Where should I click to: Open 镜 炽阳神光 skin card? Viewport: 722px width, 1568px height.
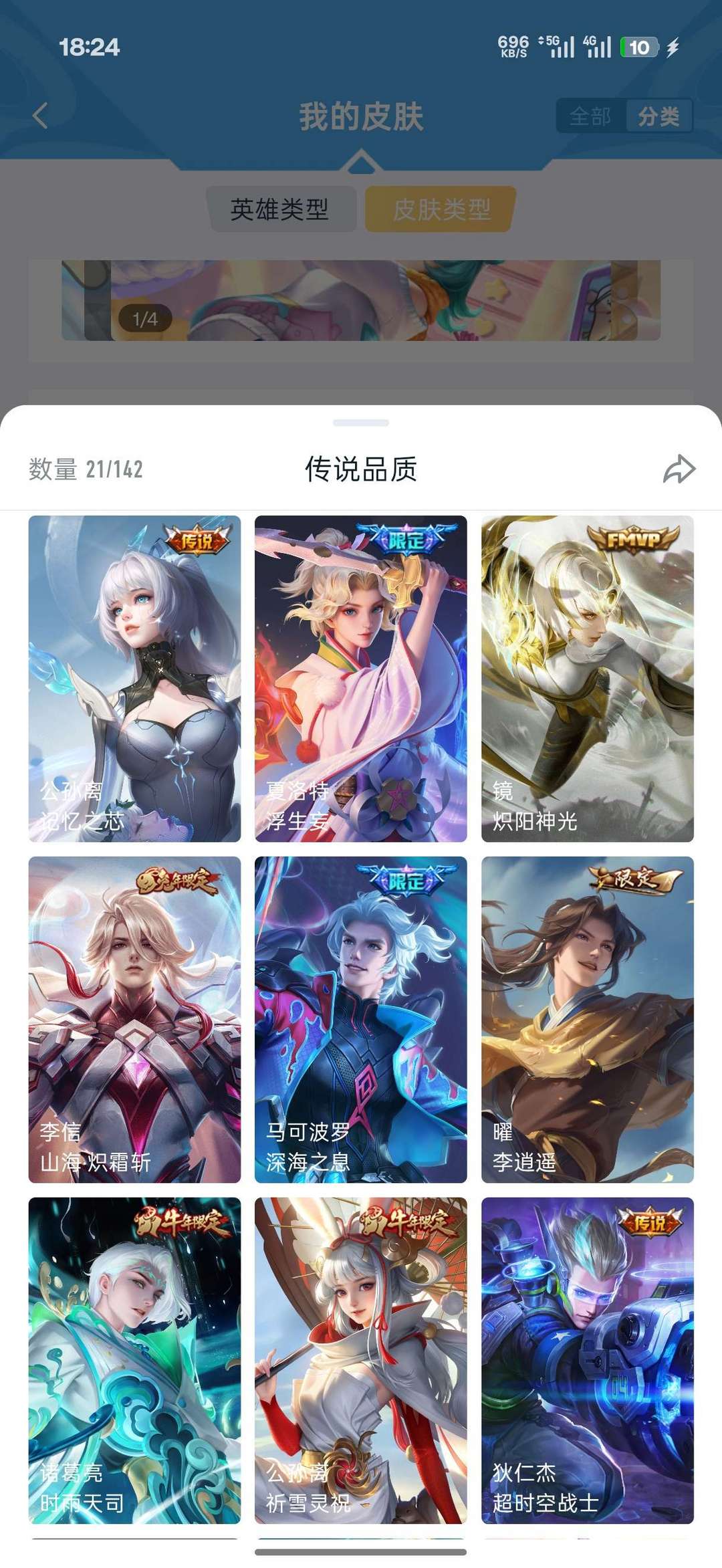tap(587, 678)
